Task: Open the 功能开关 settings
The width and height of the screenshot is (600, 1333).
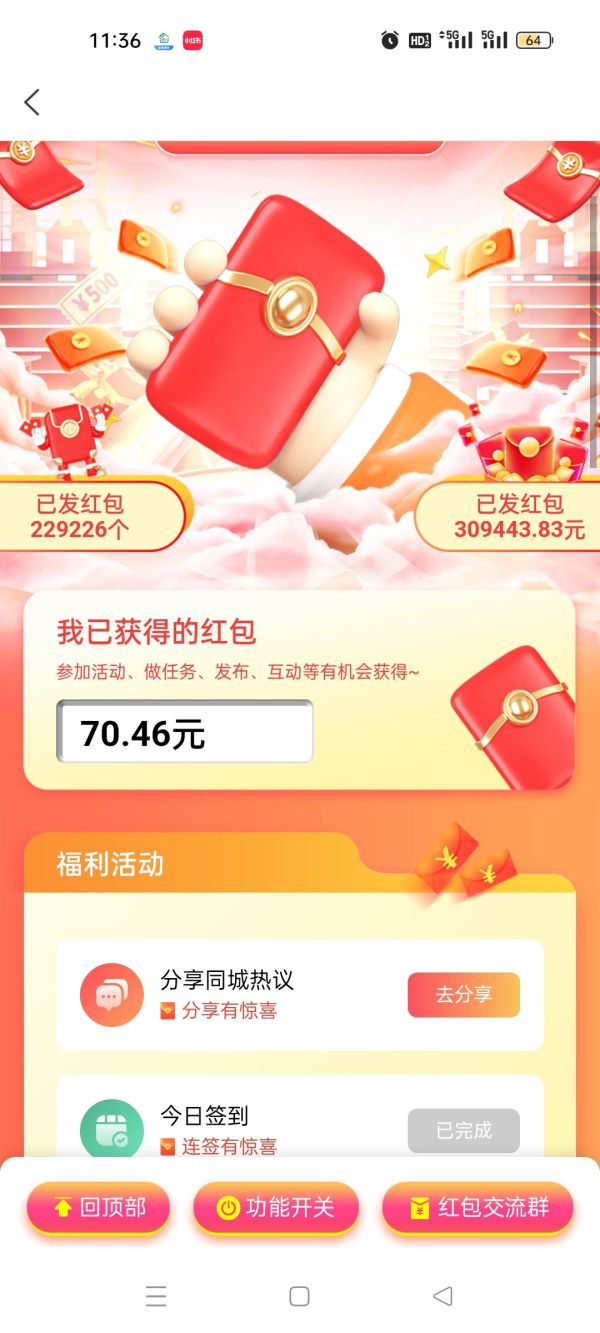Action: point(275,1208)
